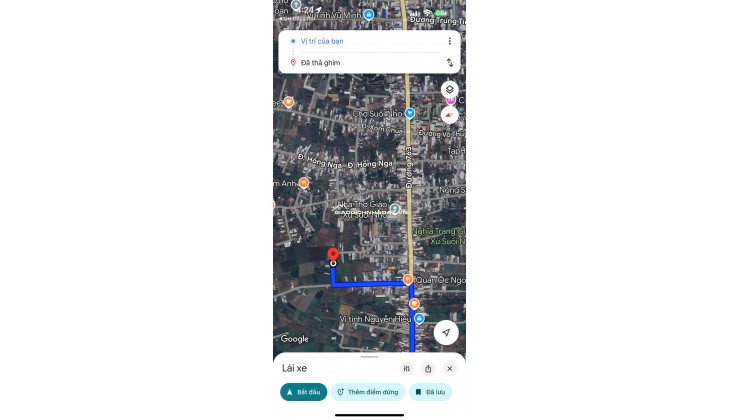
Task: Close the Lái xe directions panel
Action: 450,368
